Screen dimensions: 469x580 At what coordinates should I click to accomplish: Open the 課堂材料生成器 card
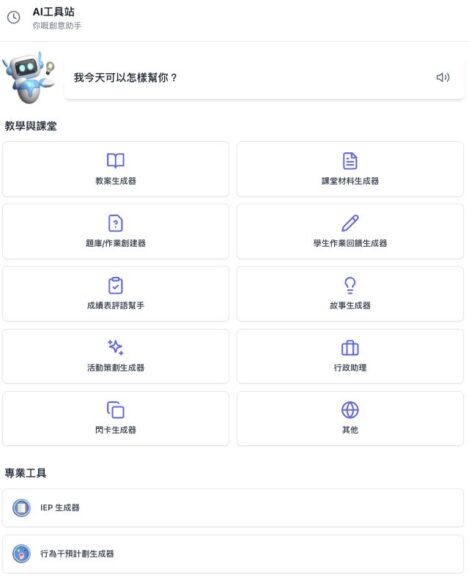(x=350, y=169)
